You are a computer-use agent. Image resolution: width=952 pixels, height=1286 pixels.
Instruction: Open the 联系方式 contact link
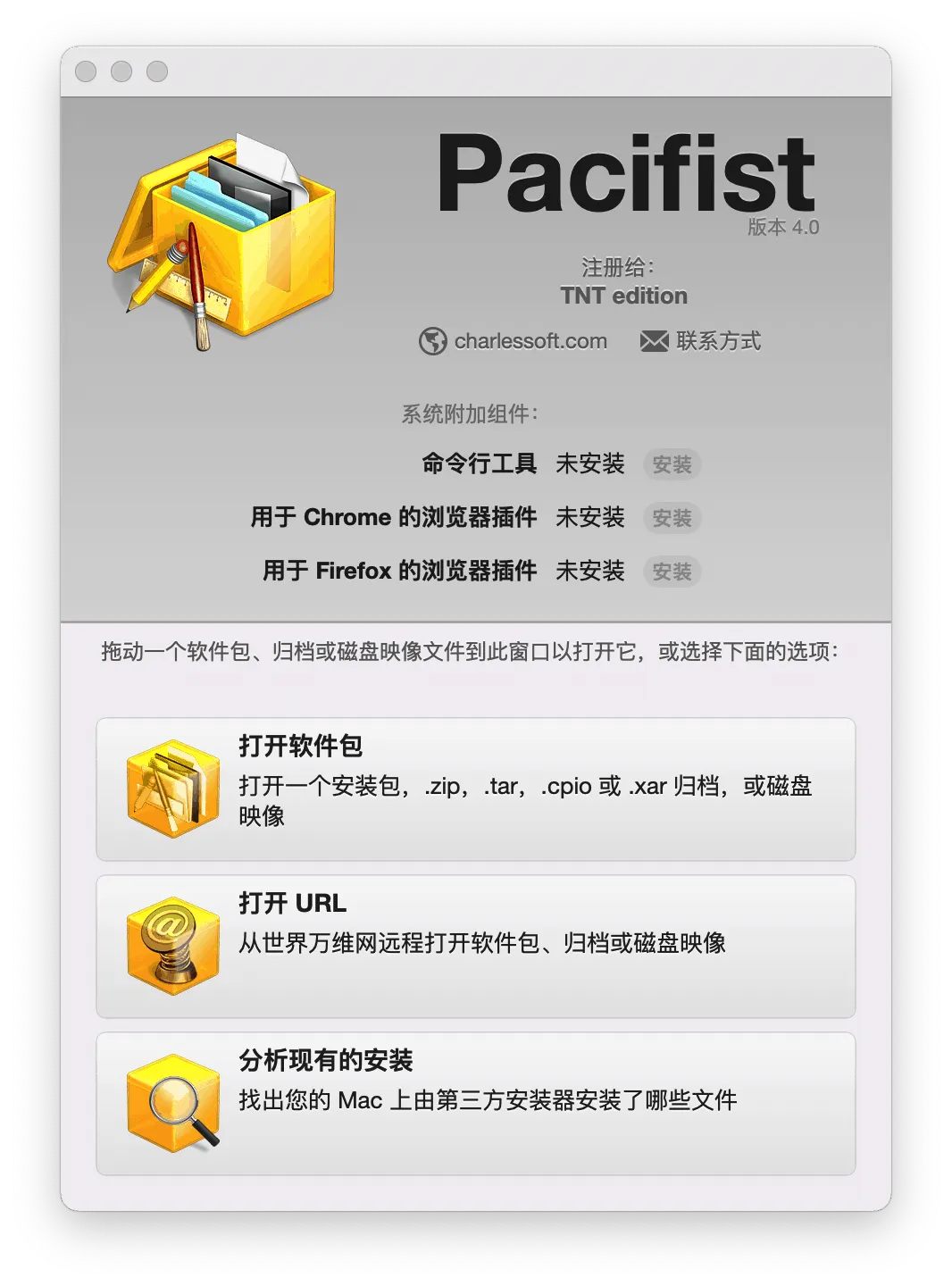tap(702, 341)
